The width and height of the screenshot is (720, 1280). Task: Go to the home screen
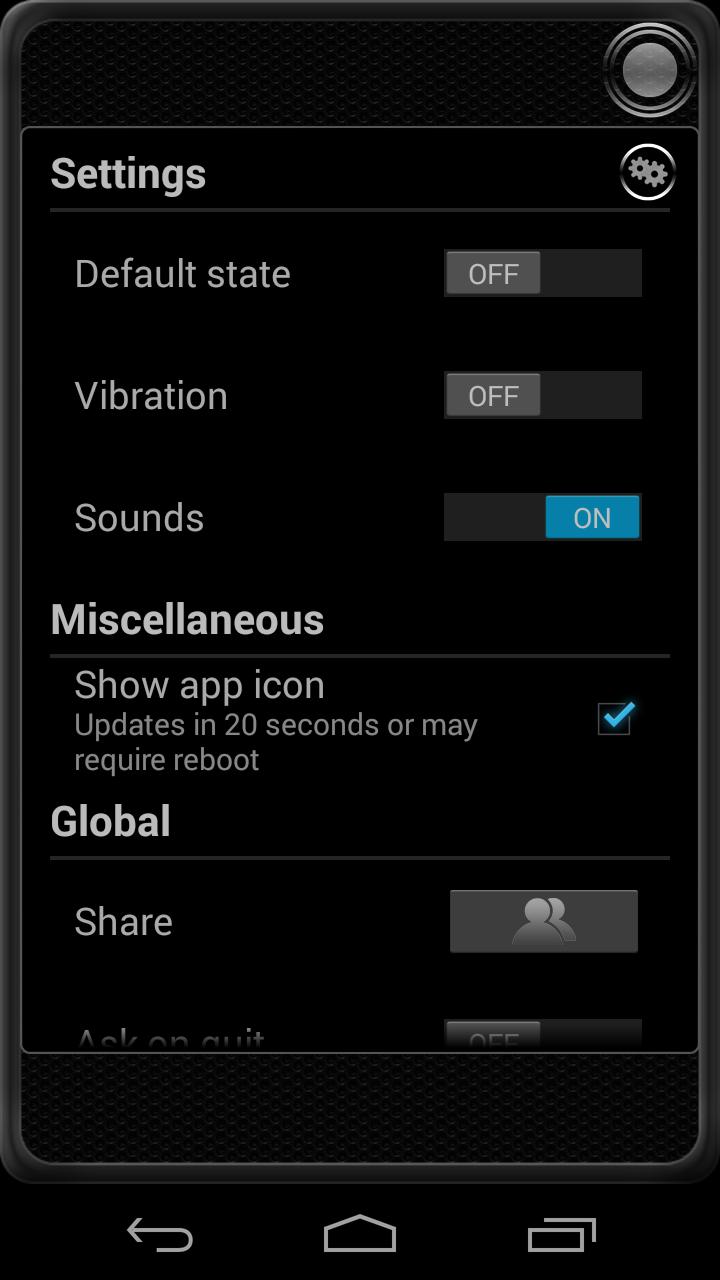click(360, 1234)
